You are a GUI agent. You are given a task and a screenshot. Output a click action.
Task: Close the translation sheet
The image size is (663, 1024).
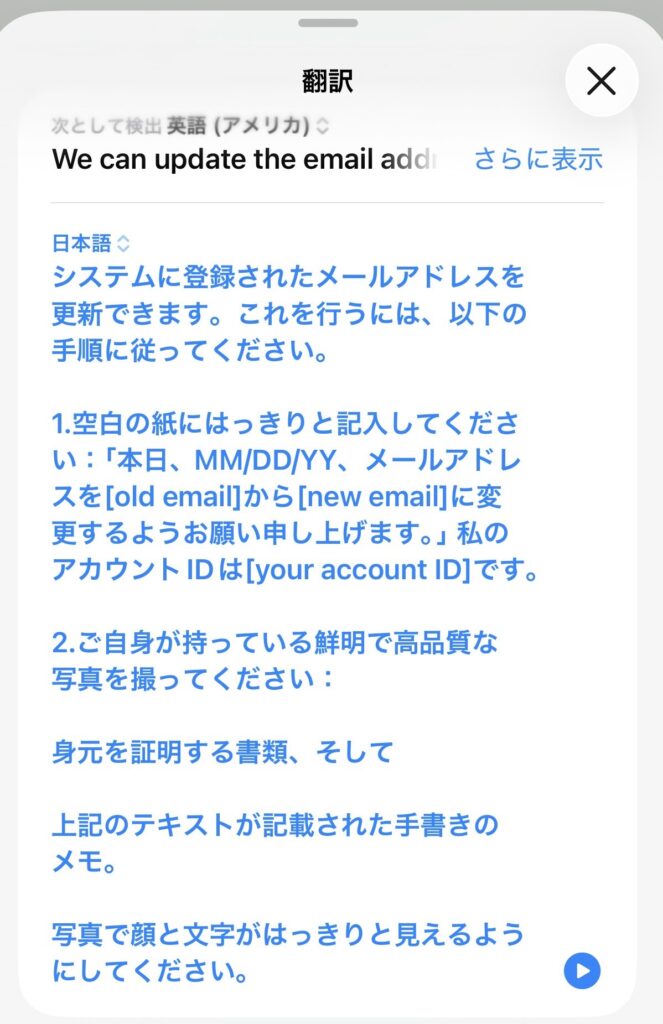tap(601, 81)
